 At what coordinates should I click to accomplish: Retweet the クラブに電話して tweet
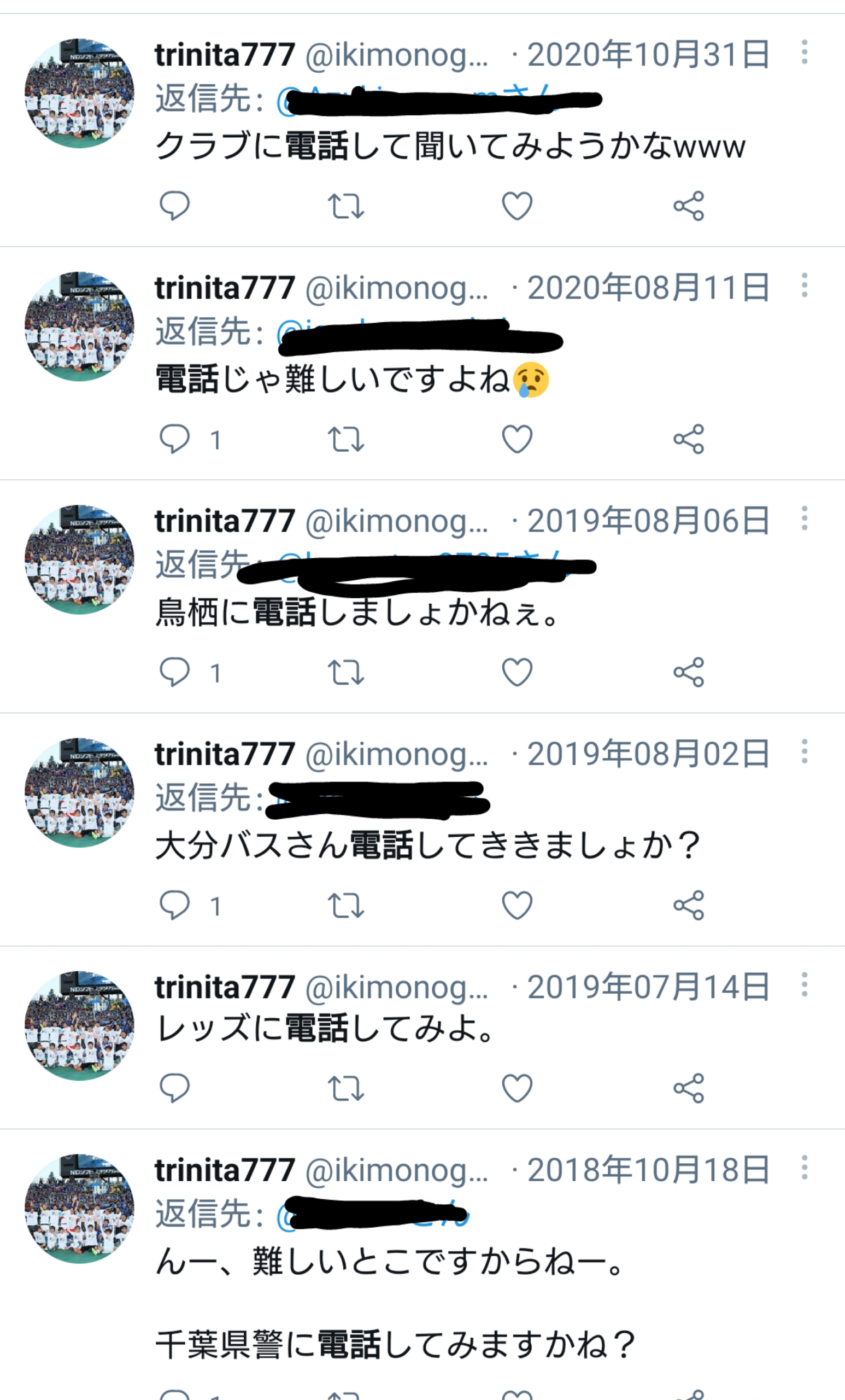(346, 206)
